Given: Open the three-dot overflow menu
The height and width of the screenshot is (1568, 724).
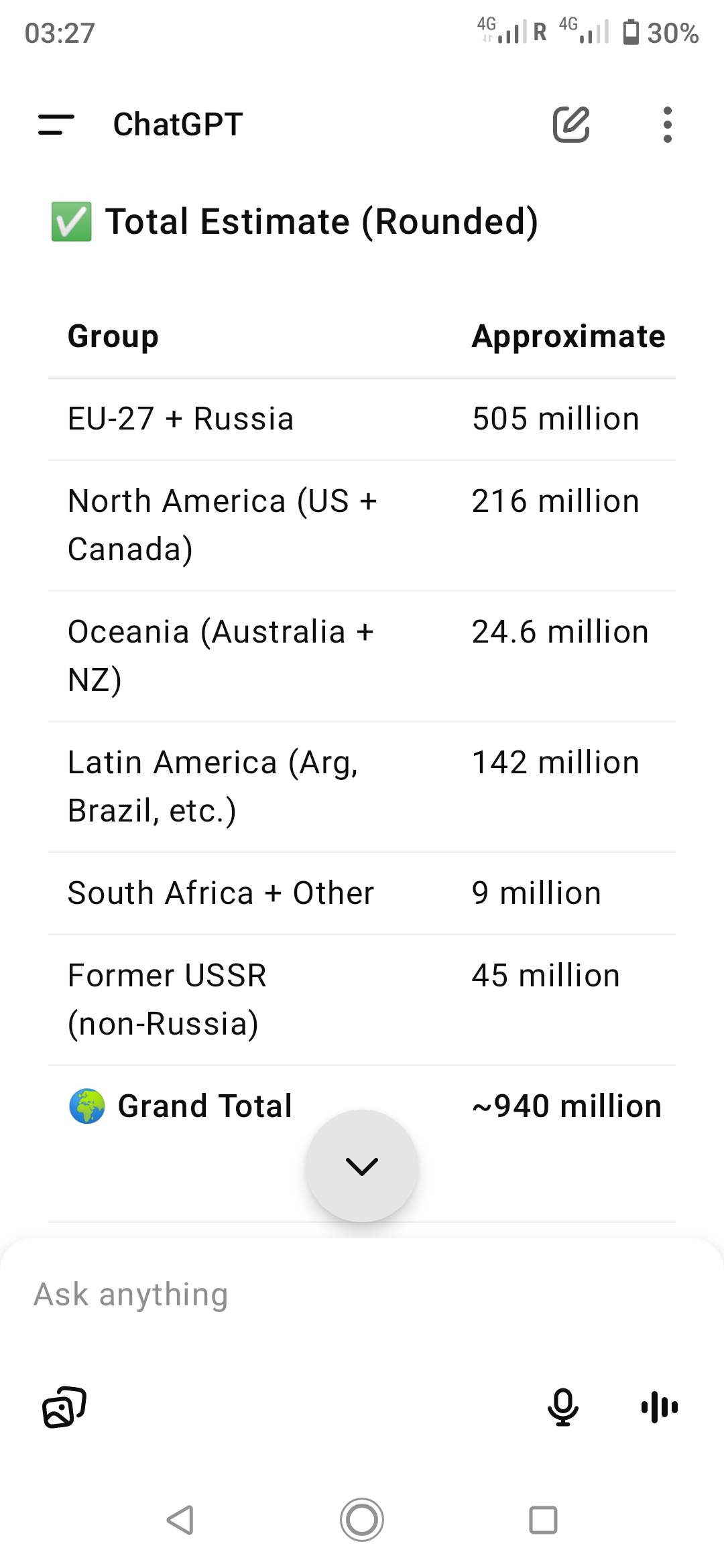Looking at the screenshot, I should pyautogui.click(x=667, y=125).
